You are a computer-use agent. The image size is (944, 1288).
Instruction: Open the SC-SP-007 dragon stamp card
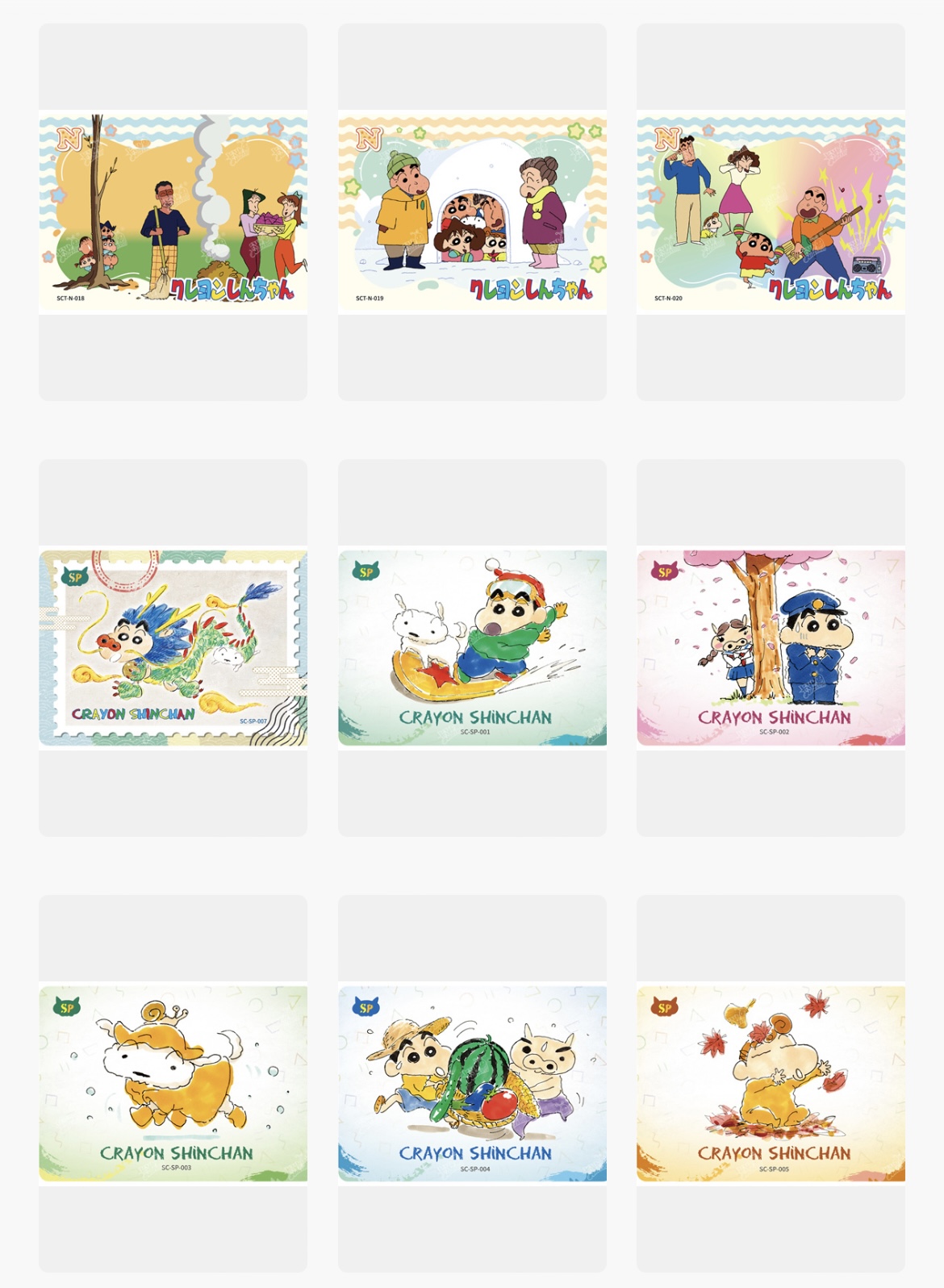[x=173, y=647]
